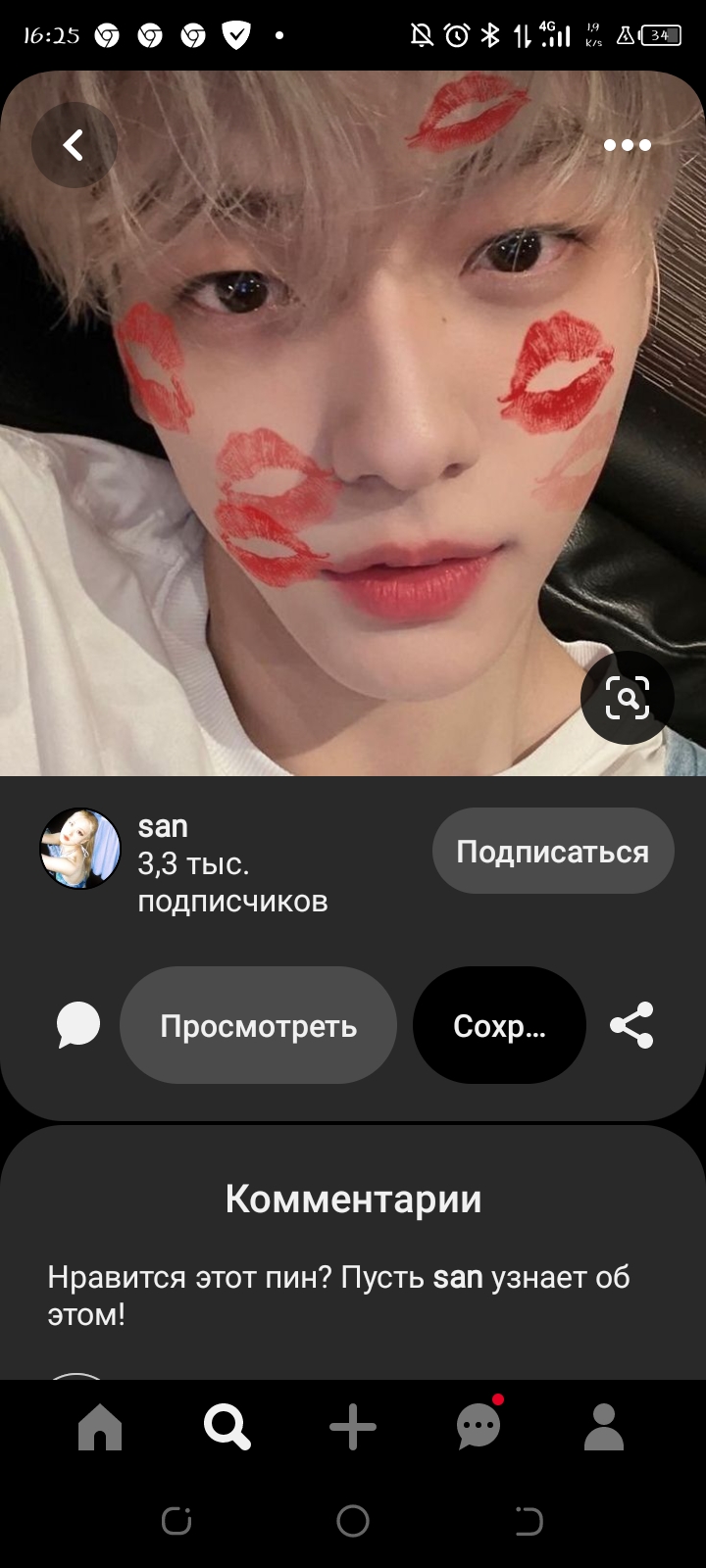The height and width of the screenshot is (1568, 706).
Task: Create a new pin with the plus tab
Action: [353, 1427]
